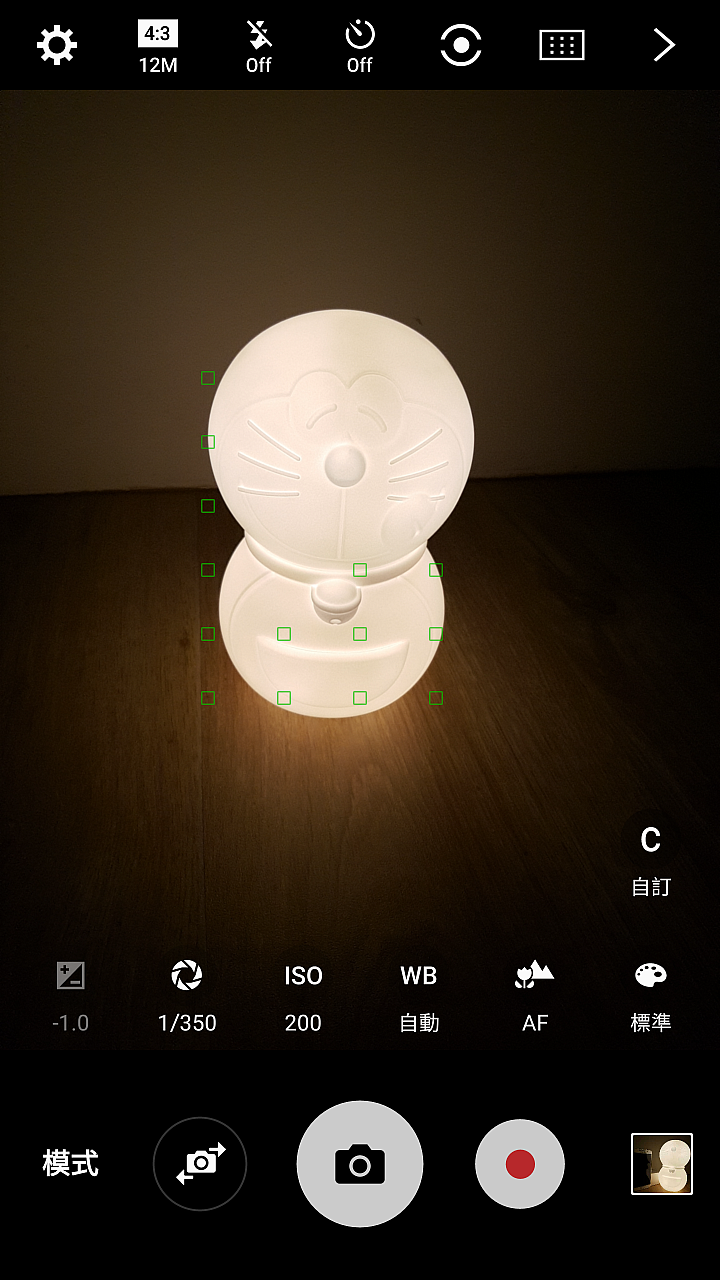This screenshot has width=720, height=1280.
Task: Open the 模式 mode menu
Action: pyautogui.click(x=71, y=1164)
